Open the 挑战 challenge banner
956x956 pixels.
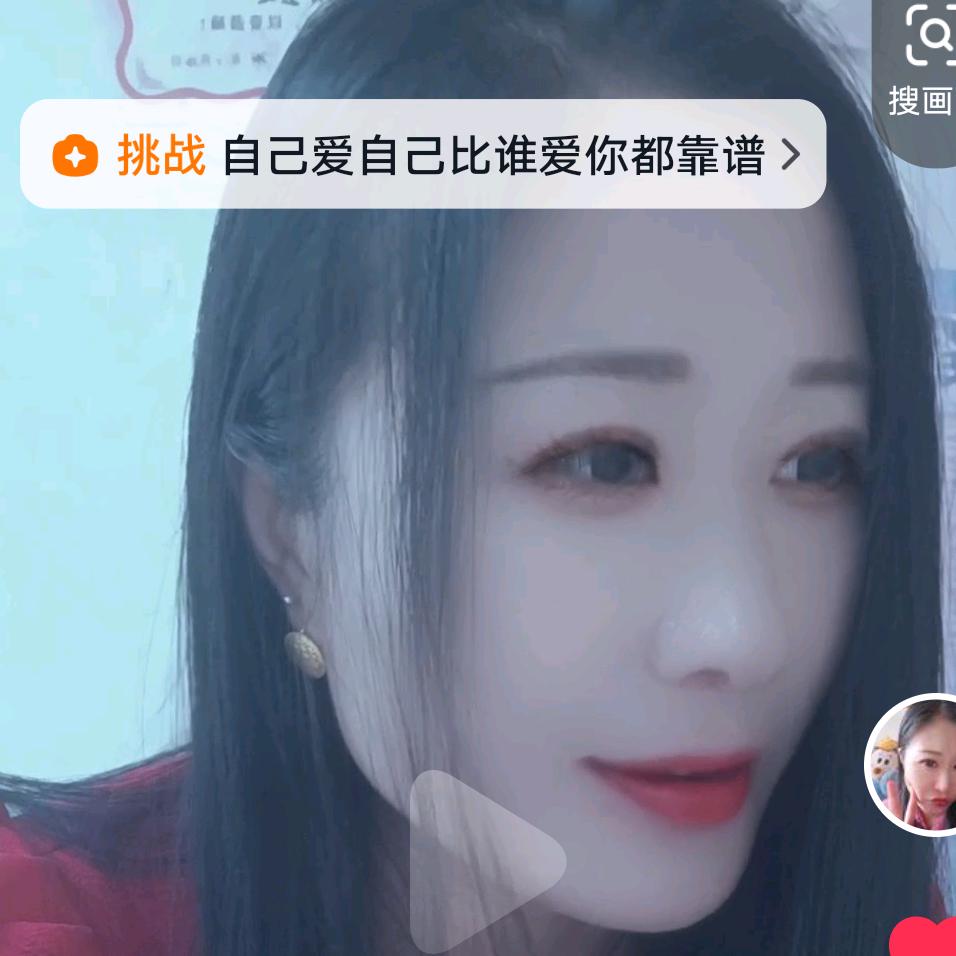pyautogui.click(x=423, y=154)
